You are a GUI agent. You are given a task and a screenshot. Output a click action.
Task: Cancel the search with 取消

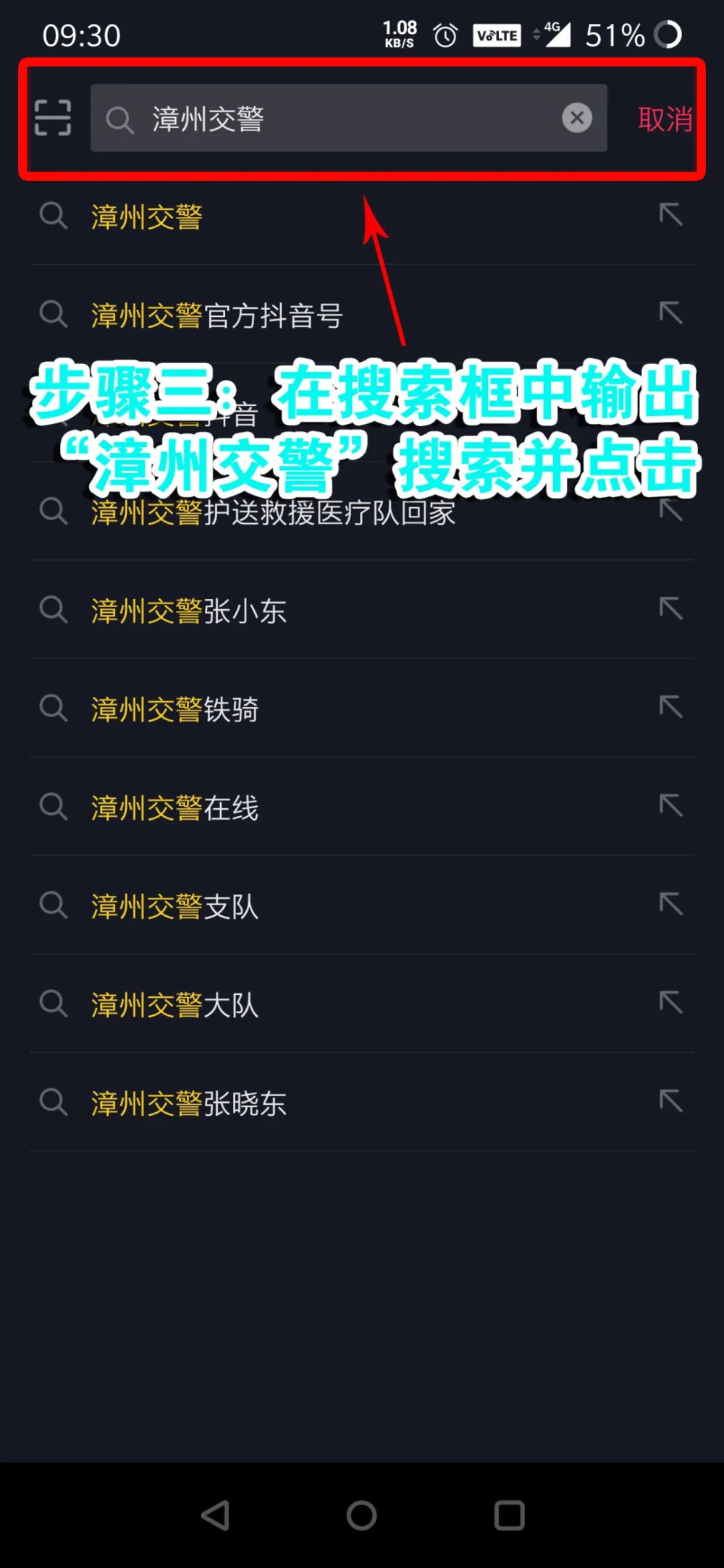[x=665, y=119]
